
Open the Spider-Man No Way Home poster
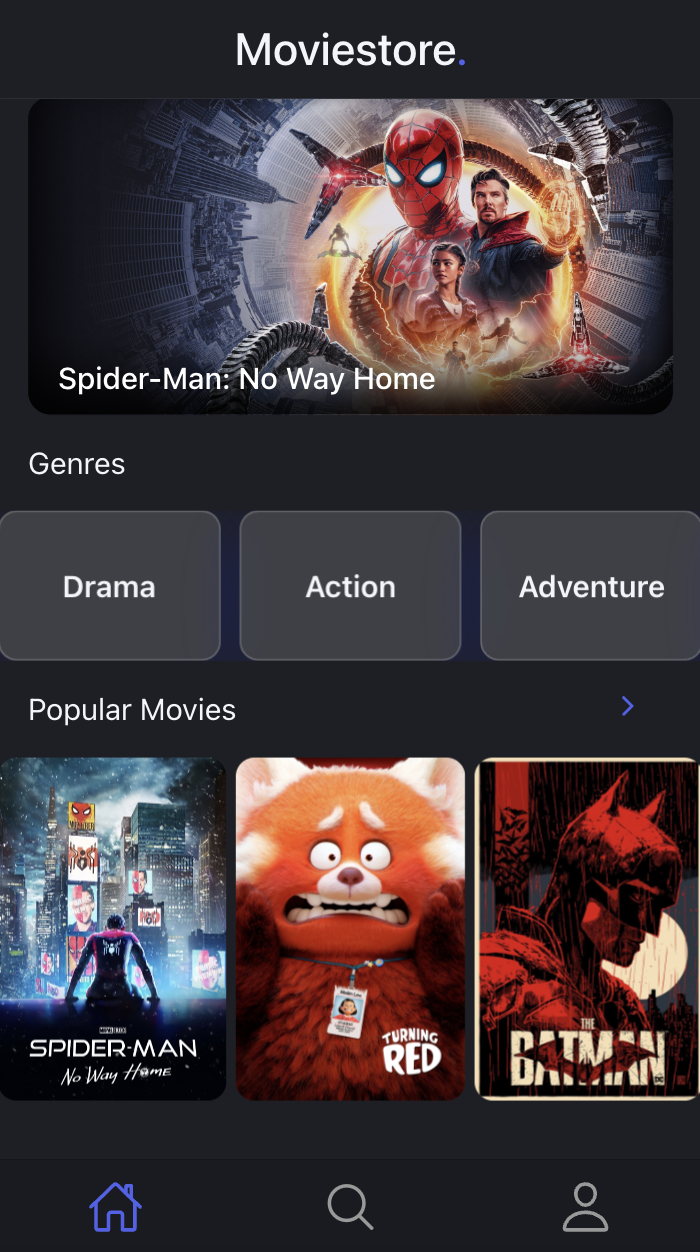point(113,929)
